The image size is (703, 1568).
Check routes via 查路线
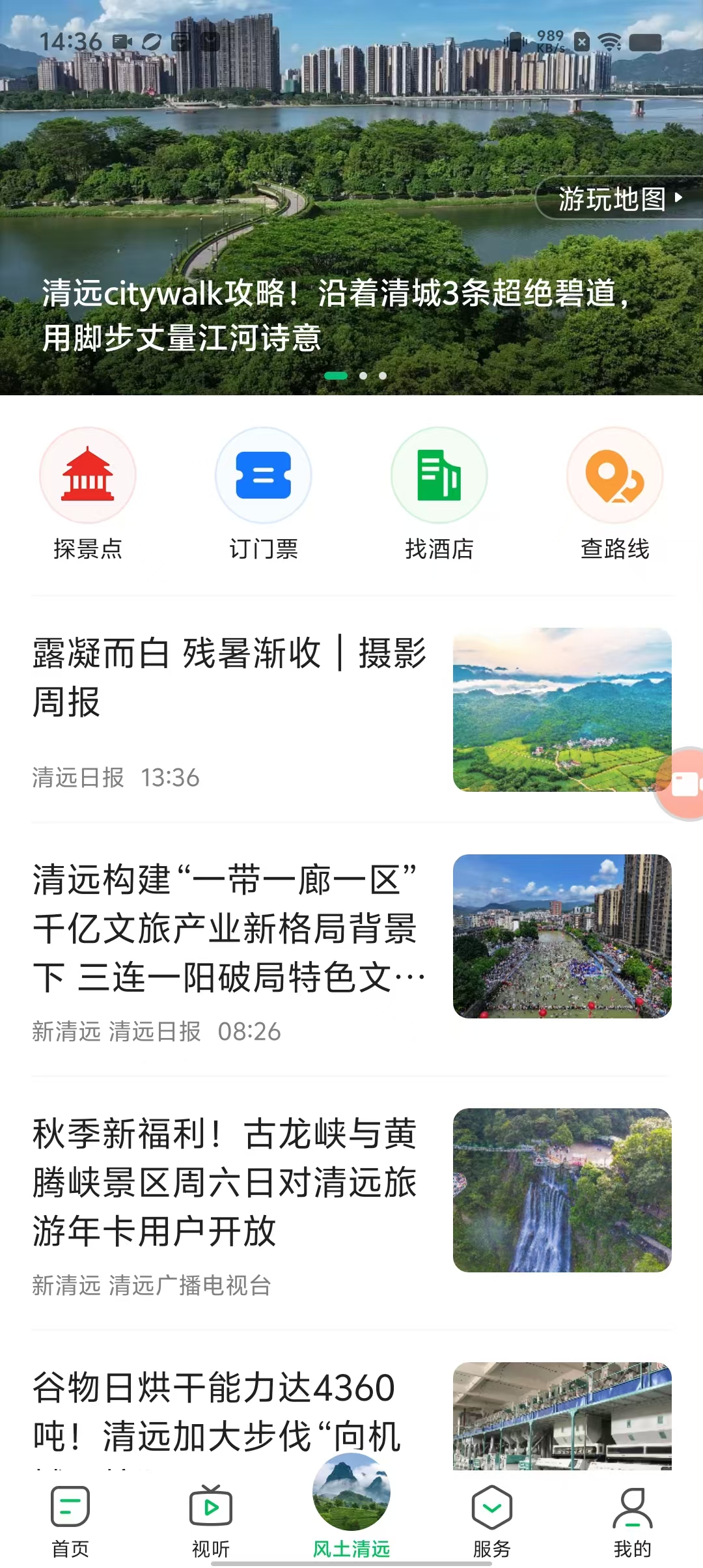pyautogui.click(x=615, y=494)
